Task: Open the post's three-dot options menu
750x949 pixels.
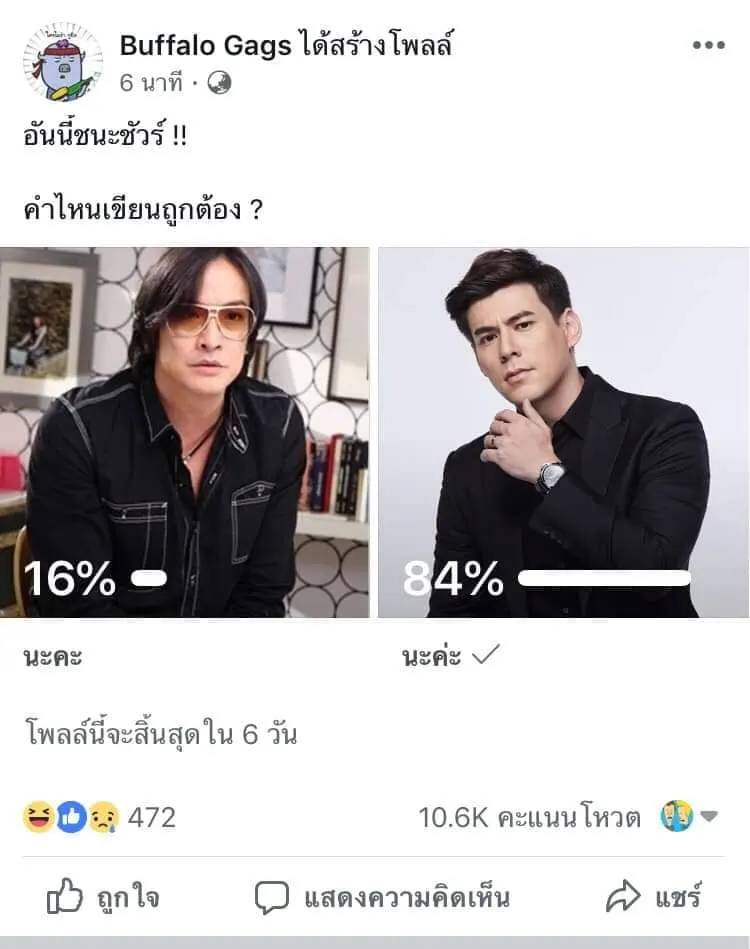Action: click(708, 46)
